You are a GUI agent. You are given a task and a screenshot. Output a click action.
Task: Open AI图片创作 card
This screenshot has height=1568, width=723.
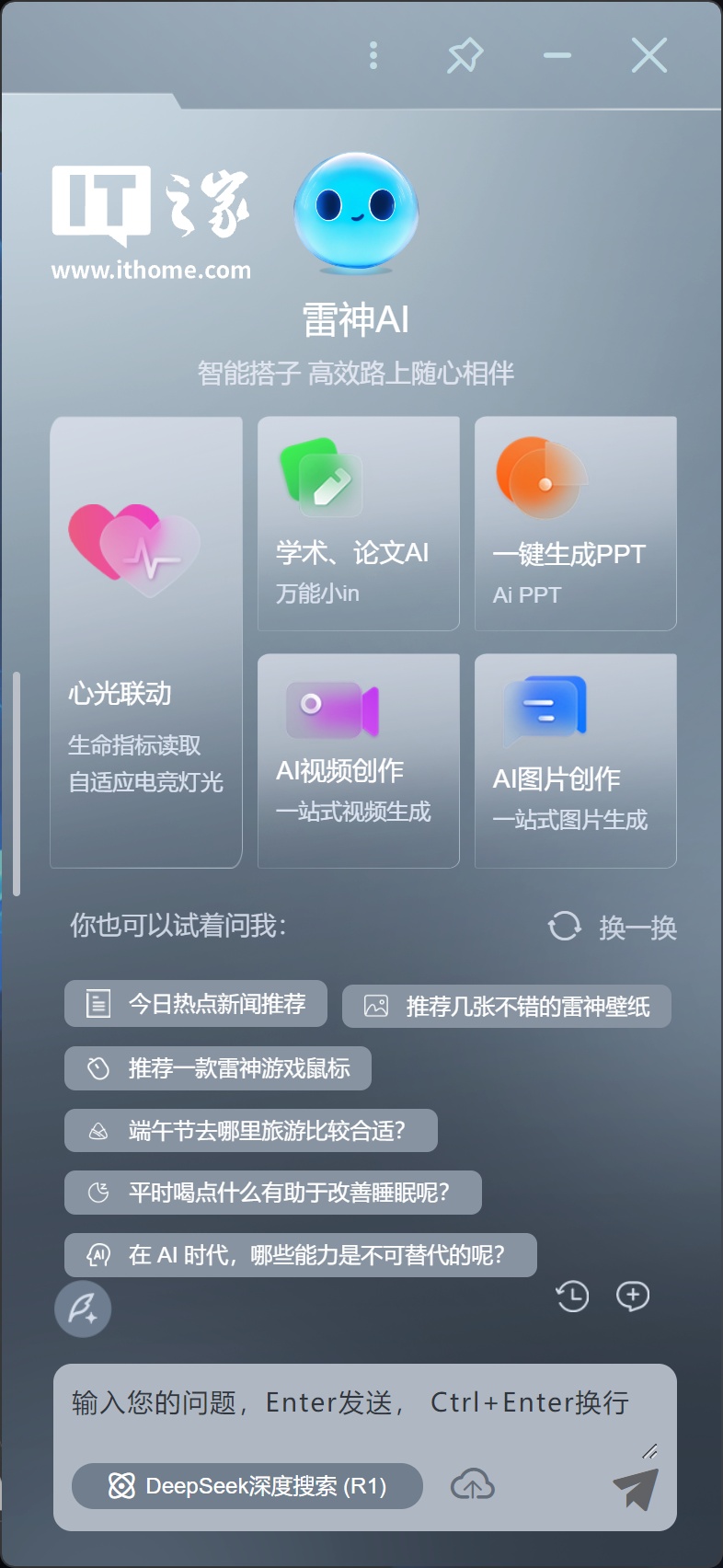pos(575,760)
